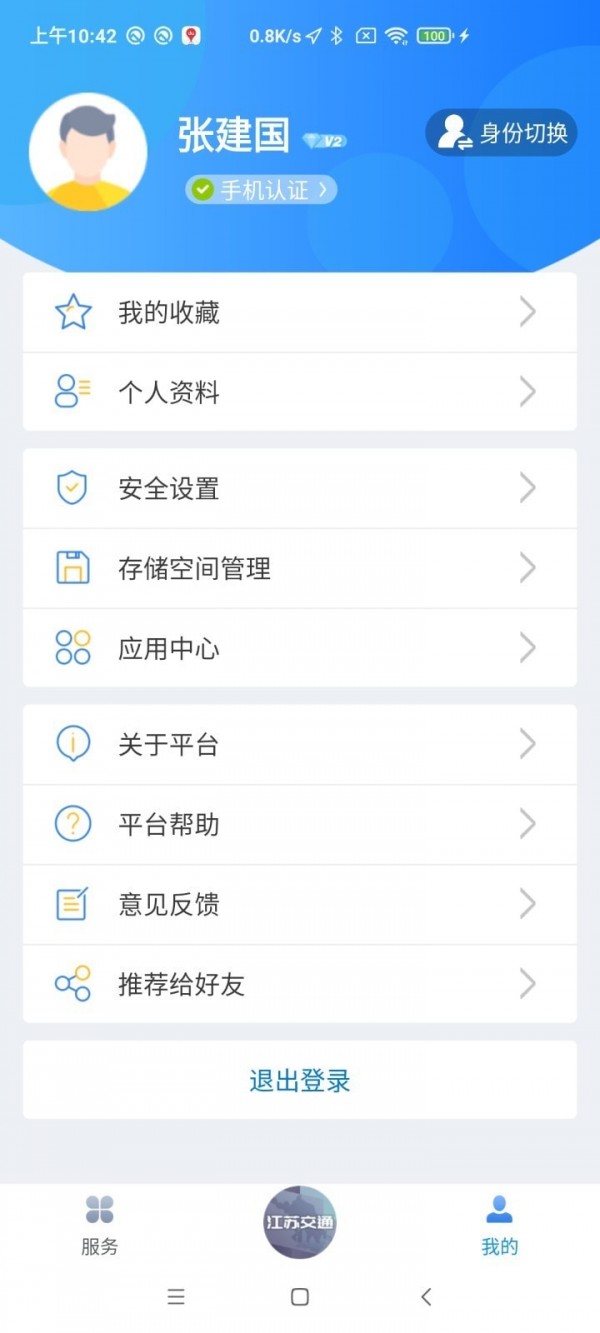The width and height of the screenshot is (600, 1333).
Task: Tap the system back button
Action: click(x=426, y=1297)
